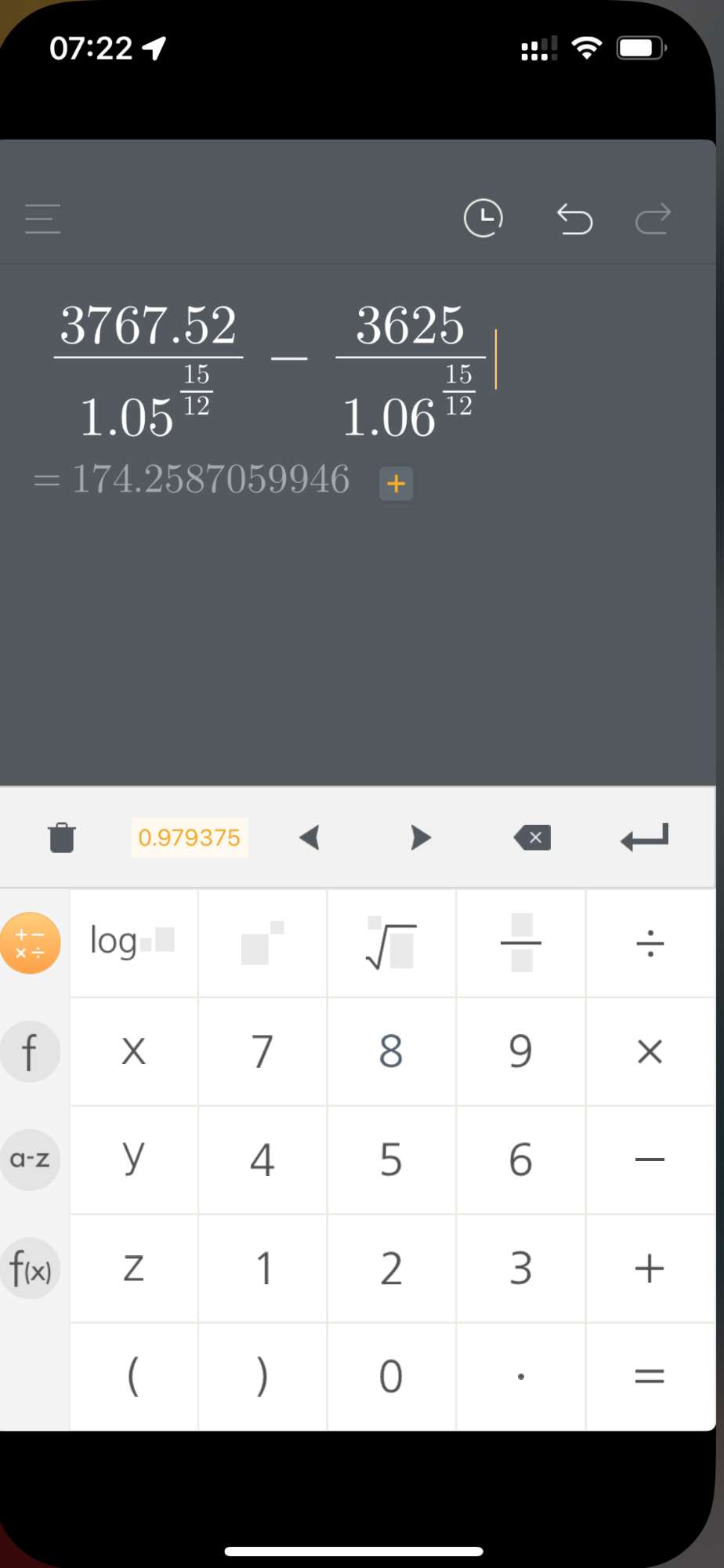Select the basic operators keyboard tab

(30, 943)
